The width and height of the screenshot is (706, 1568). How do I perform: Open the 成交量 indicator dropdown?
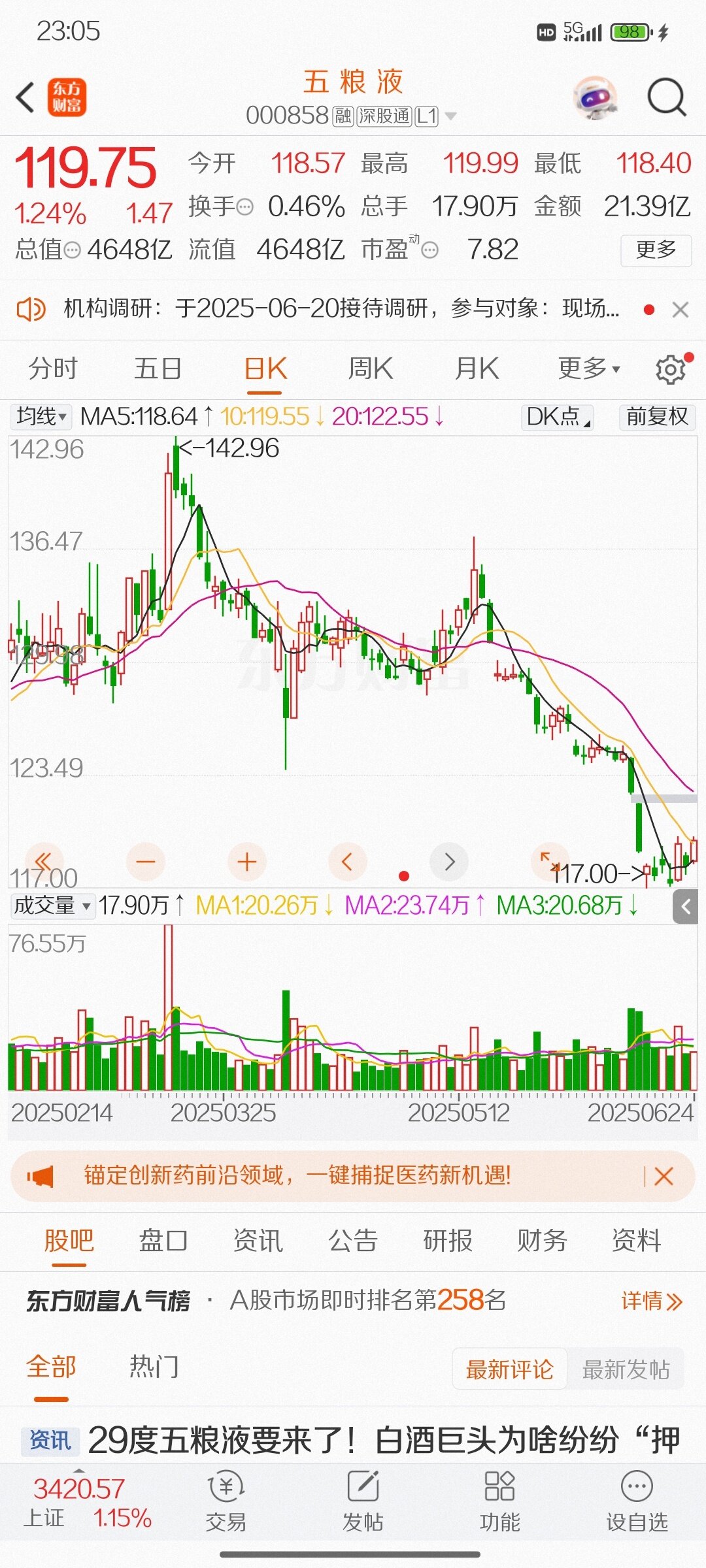click(x=52, y=906)
